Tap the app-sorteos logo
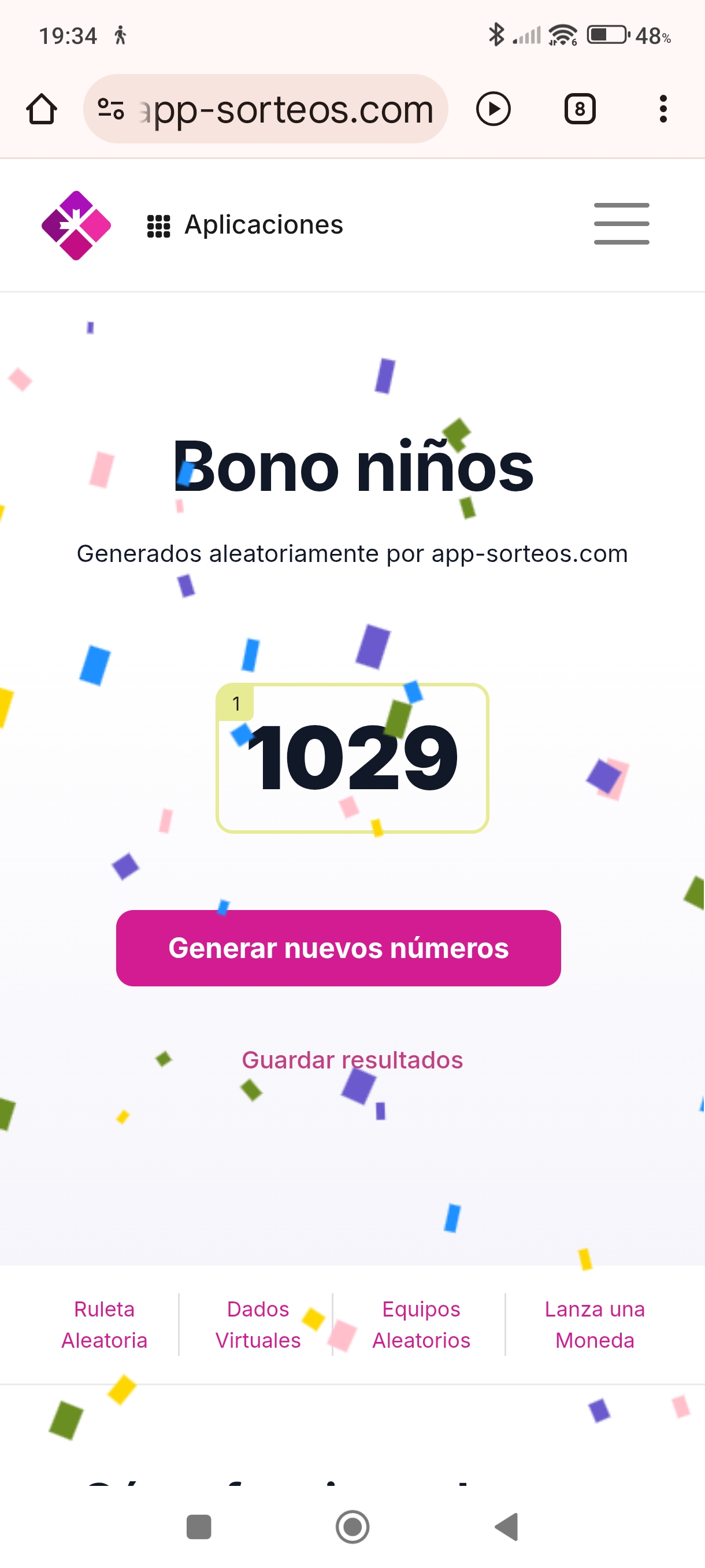Viewport: 705px width, 1568px height. pyautogui.click(x=77, y=225)
